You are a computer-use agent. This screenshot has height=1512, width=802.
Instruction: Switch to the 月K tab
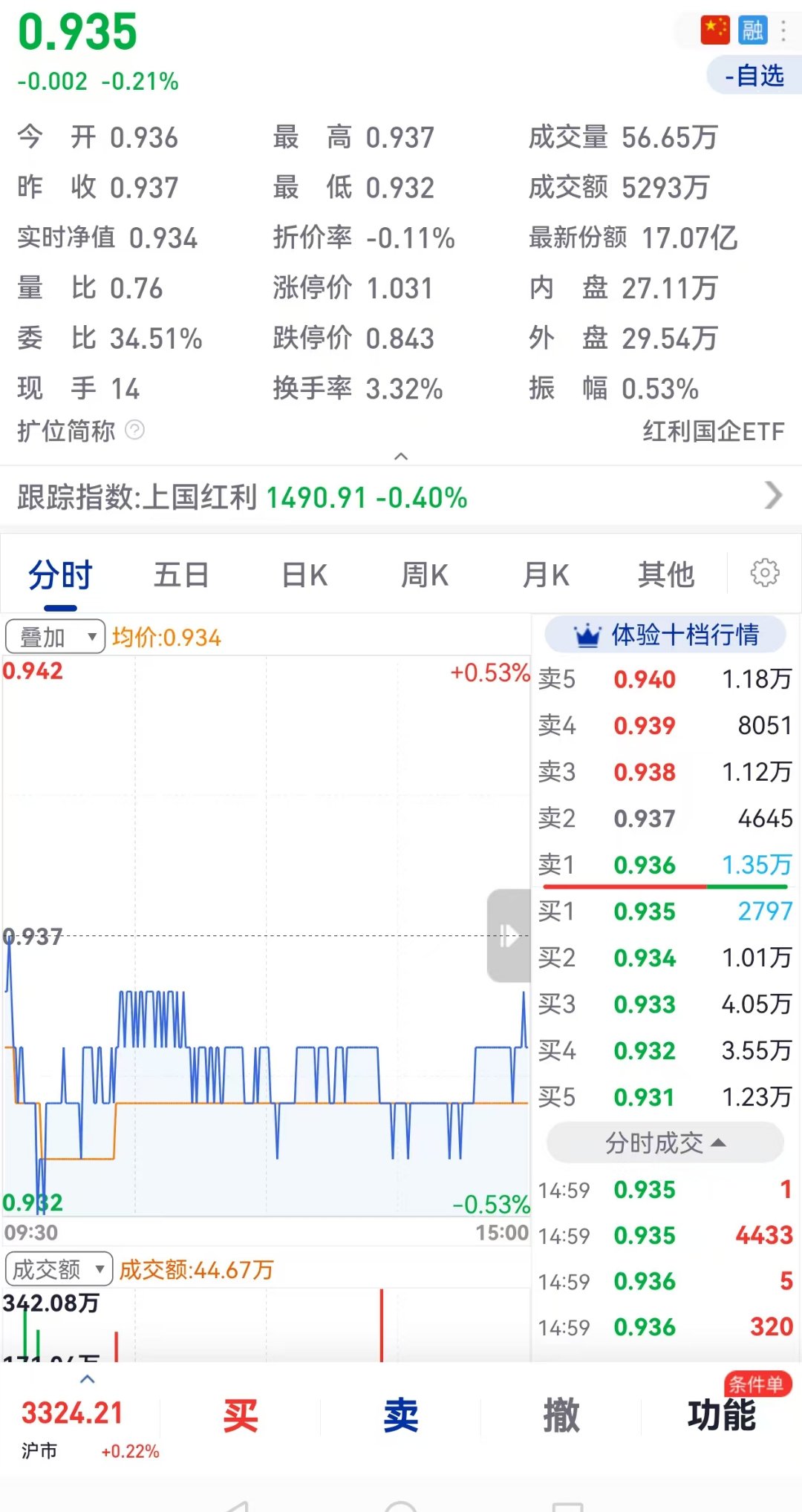546,573
